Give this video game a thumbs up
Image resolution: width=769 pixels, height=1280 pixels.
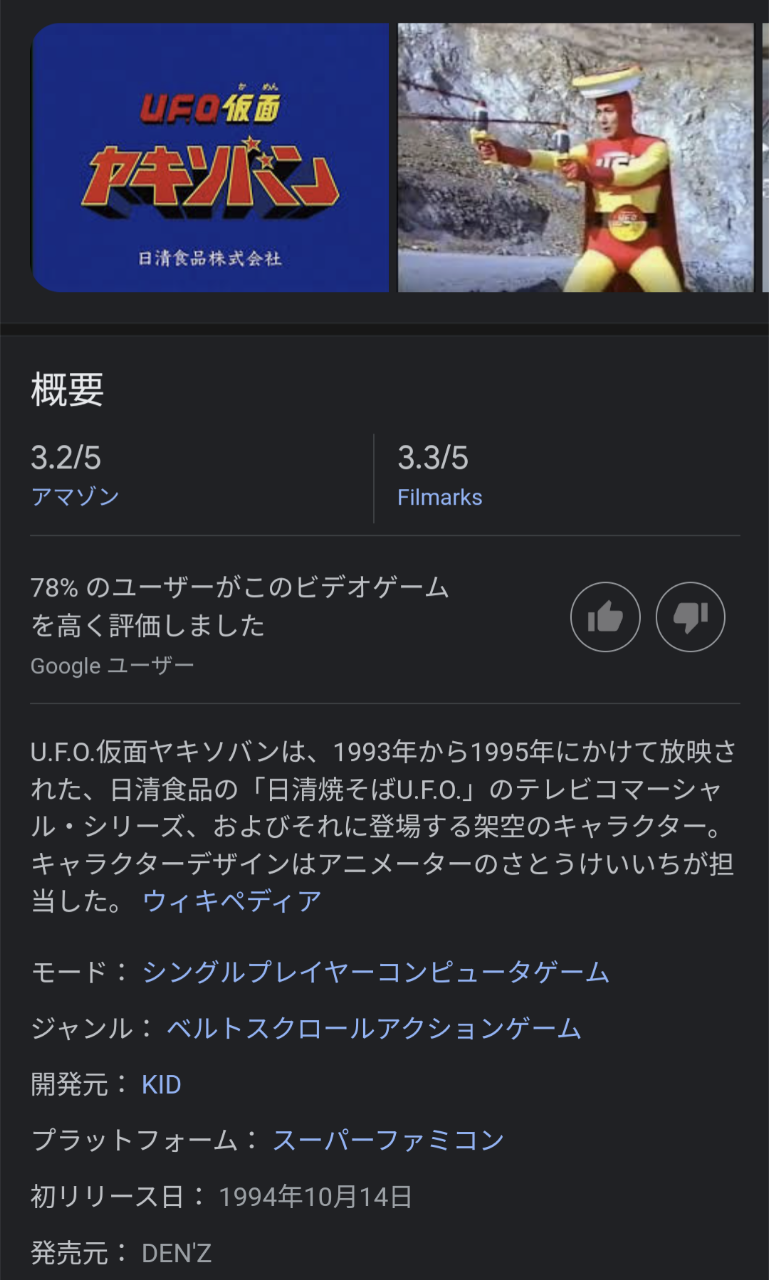[604, 618]
